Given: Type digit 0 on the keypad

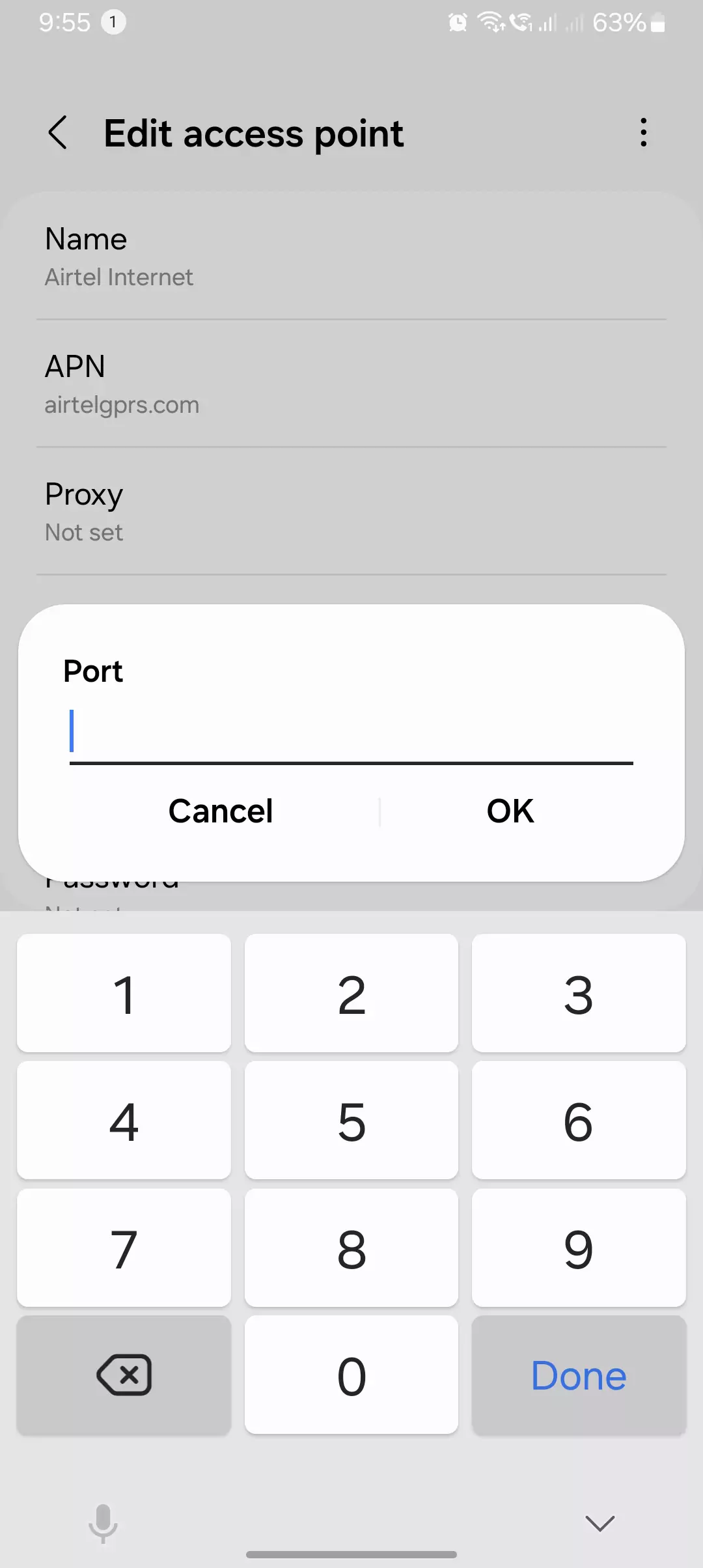Looking at the screenshot, I should coord(351,1375).
